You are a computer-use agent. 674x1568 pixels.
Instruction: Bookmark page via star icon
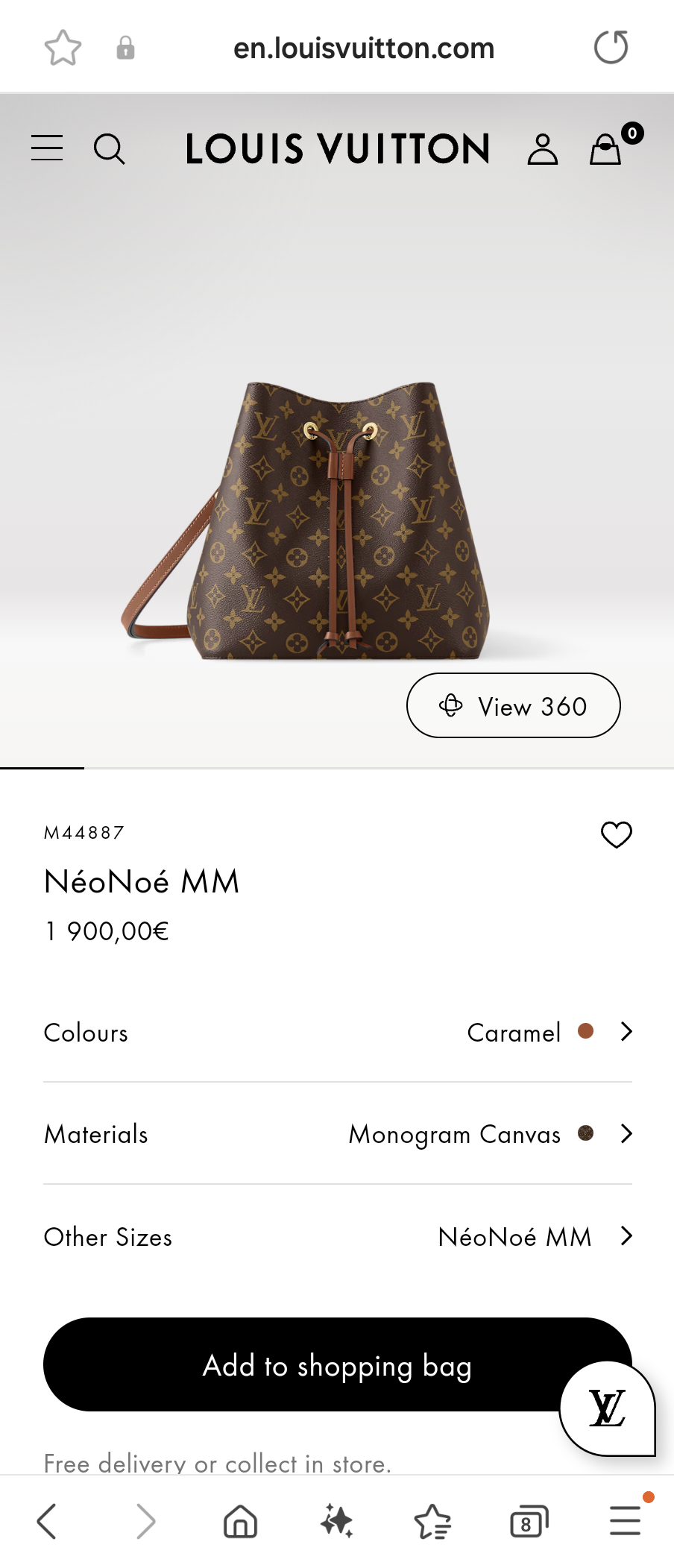click(63, 47)
